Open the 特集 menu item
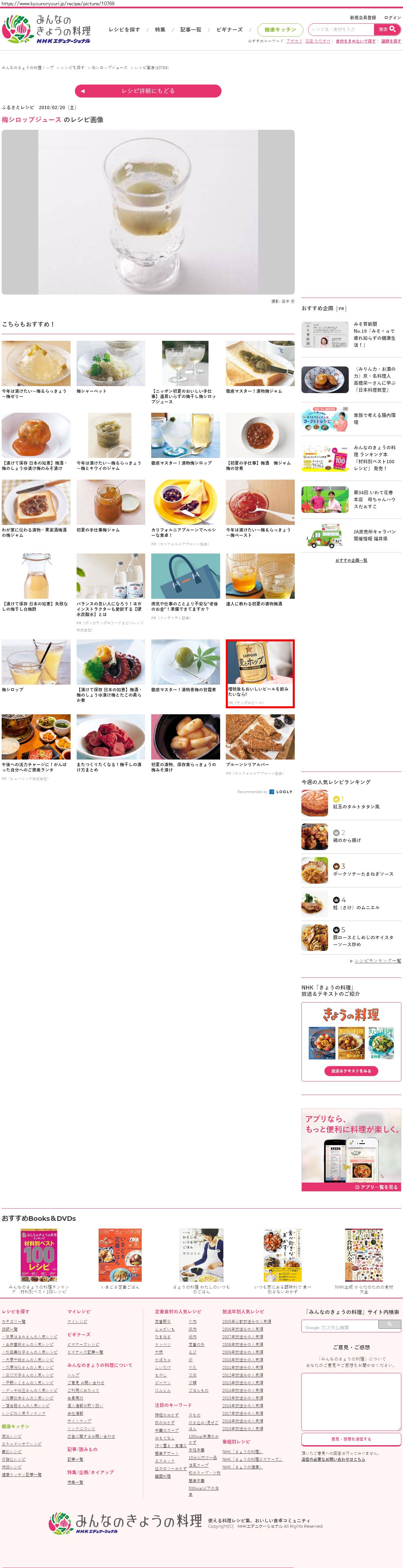 [160, 29]
